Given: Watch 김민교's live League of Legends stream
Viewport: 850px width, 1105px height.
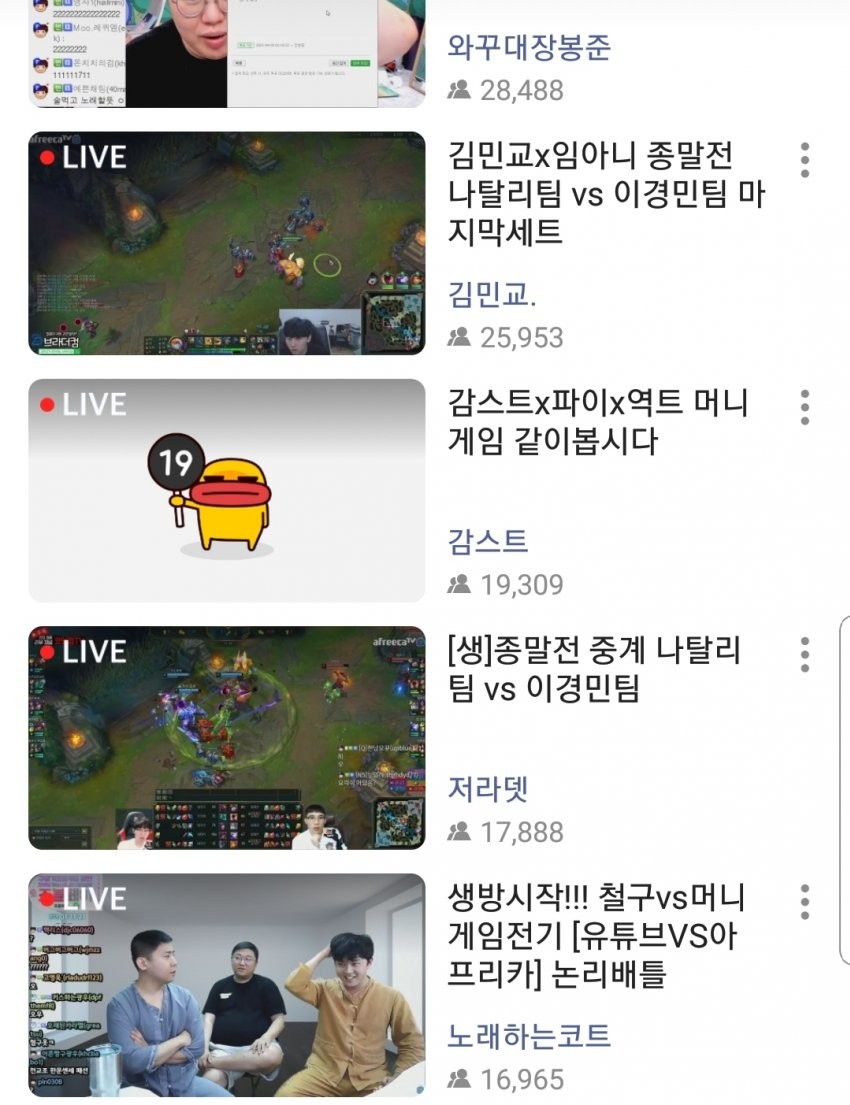Looking at the screenshot, I should pyautogui.click(x=226, y=243).
